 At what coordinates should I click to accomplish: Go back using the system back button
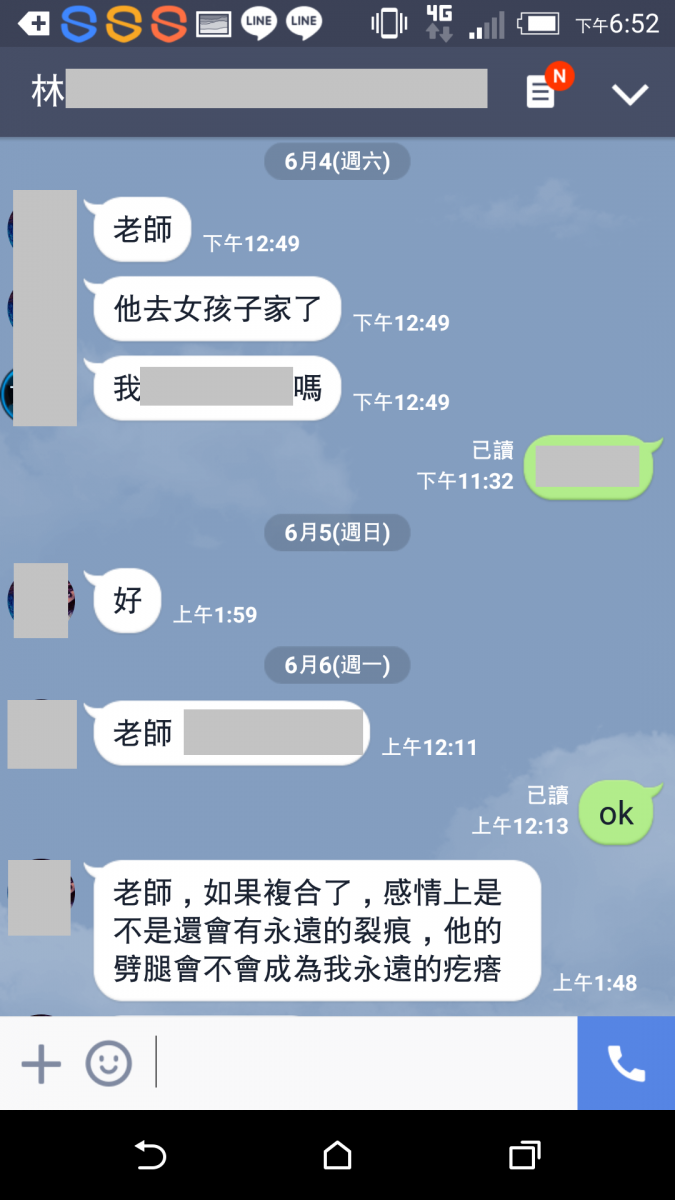point(150,1156)
